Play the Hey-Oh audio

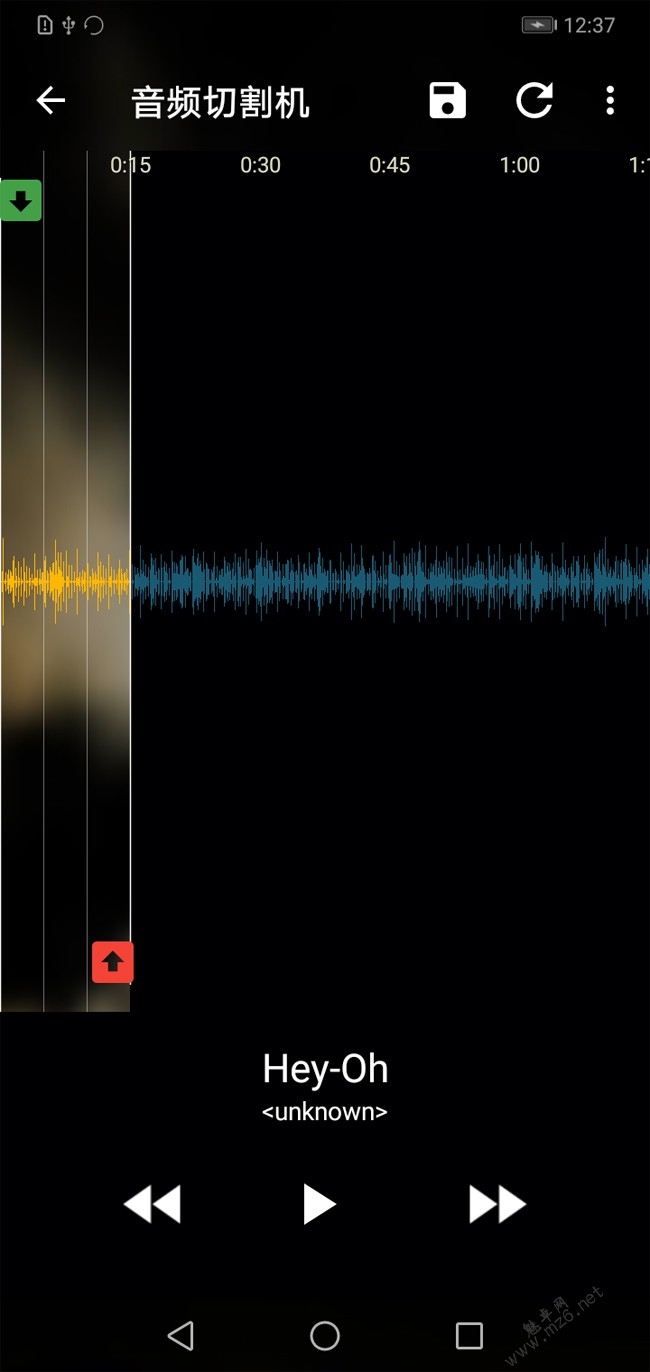tap(320, 1203)
